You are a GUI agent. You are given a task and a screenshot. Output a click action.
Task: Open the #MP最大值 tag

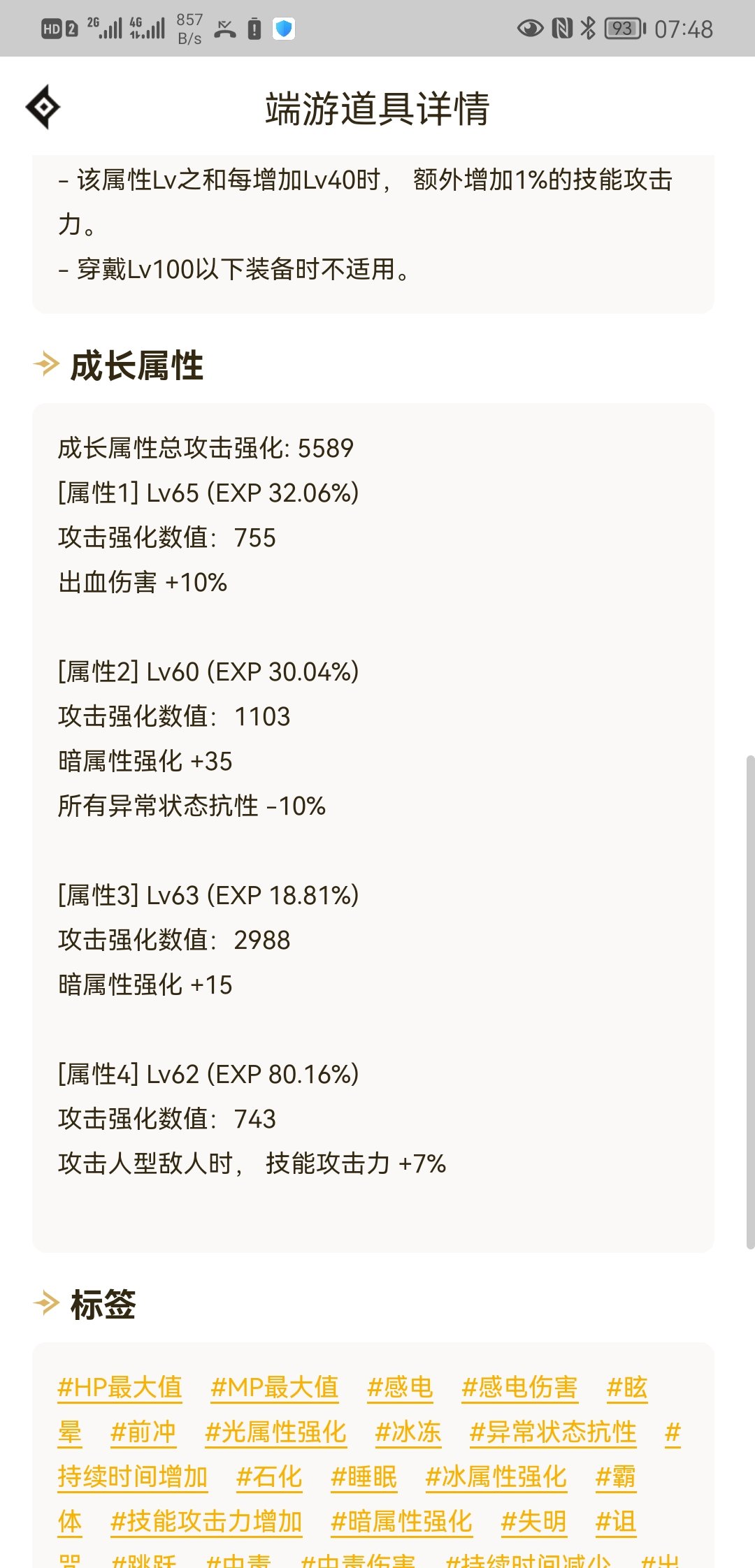pyautogui.click(x=275, y=1387)
